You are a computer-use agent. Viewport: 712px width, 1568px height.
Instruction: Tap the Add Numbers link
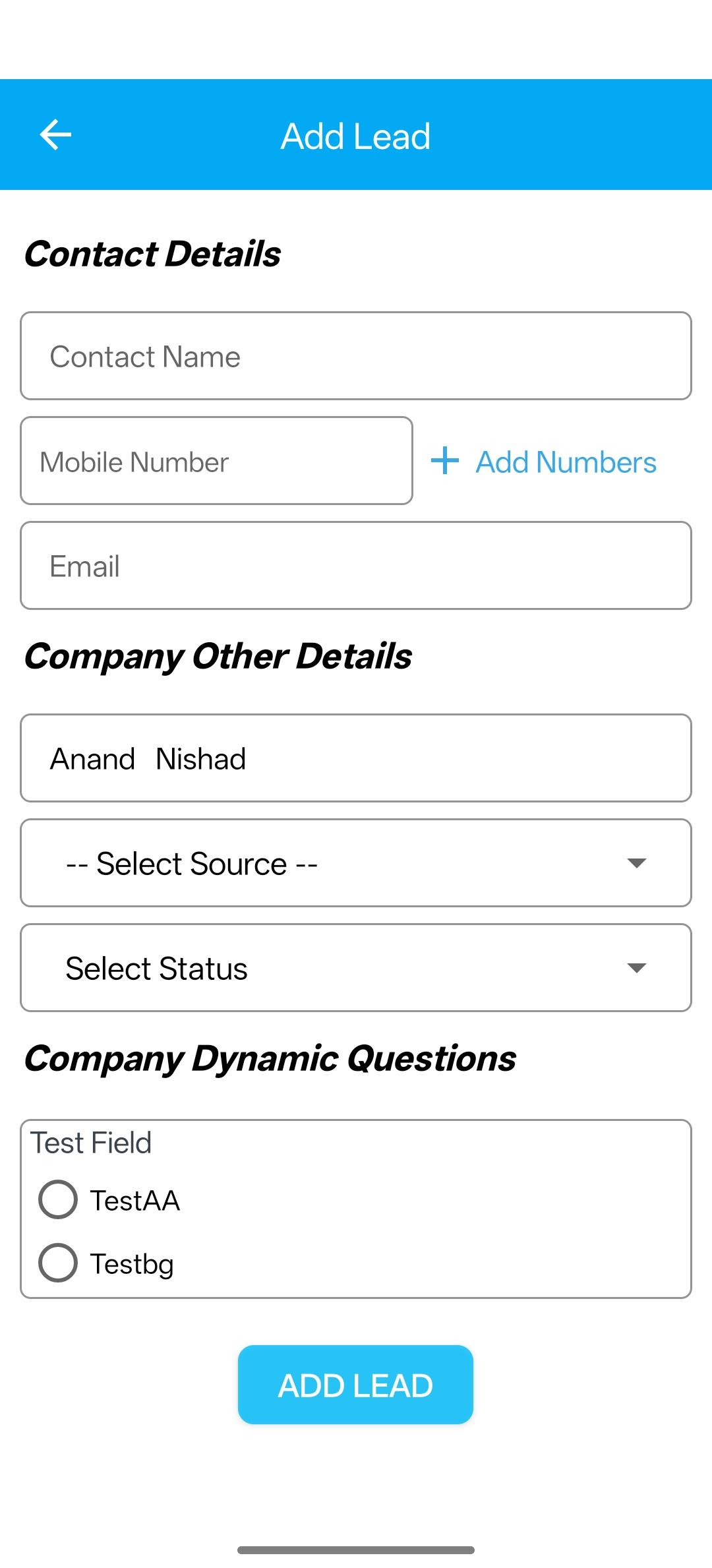(x=564, y=462)
